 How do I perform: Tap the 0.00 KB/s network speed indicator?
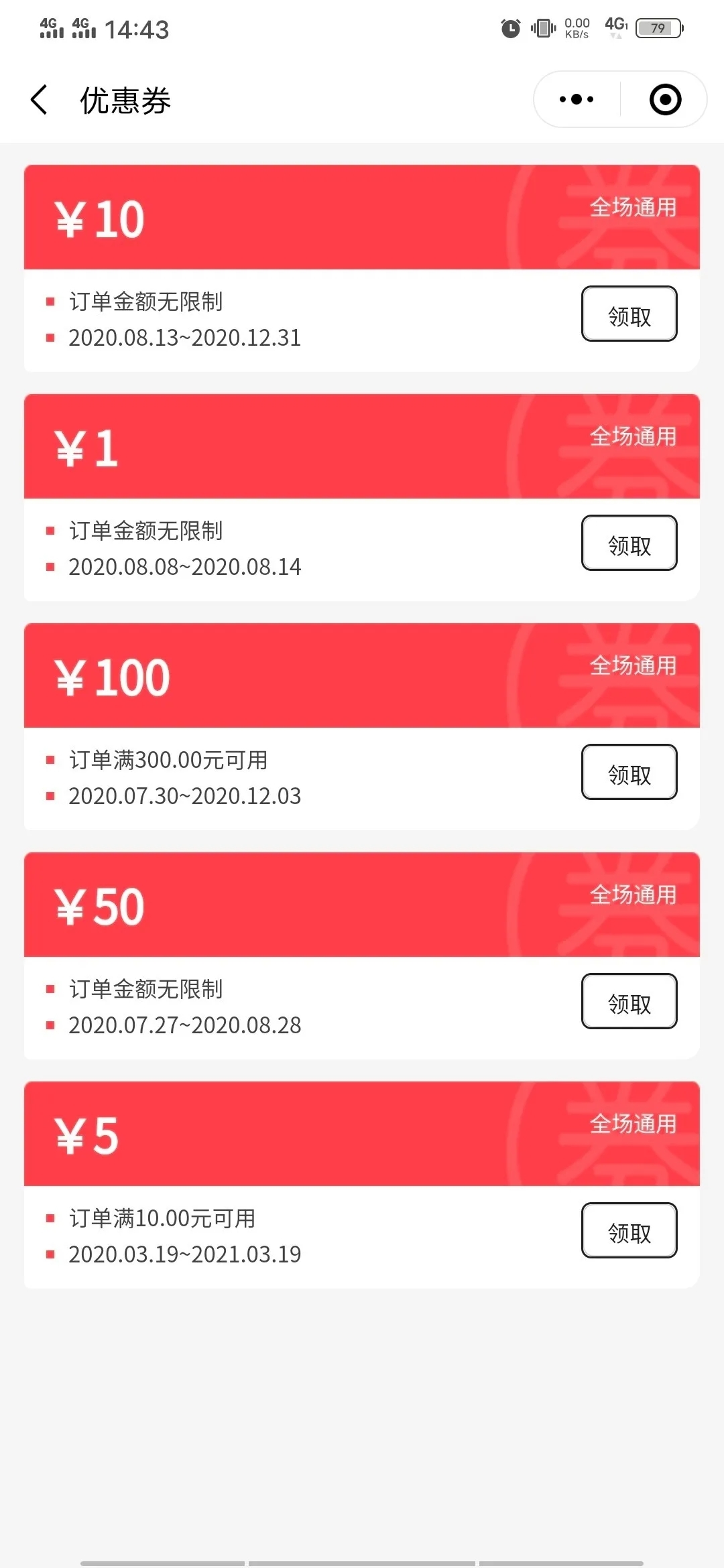[x=575, y=28]
